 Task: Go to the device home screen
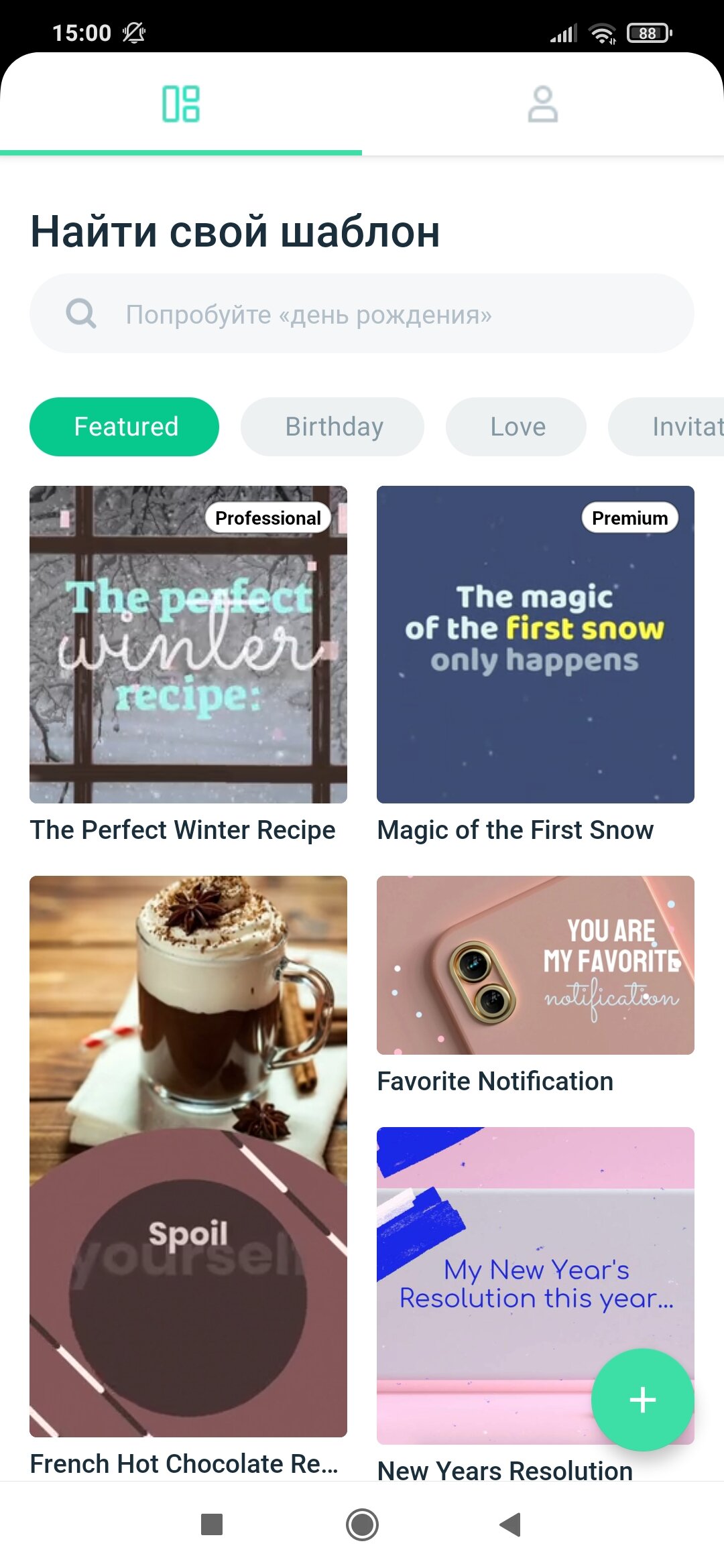tap(362, 1524)
